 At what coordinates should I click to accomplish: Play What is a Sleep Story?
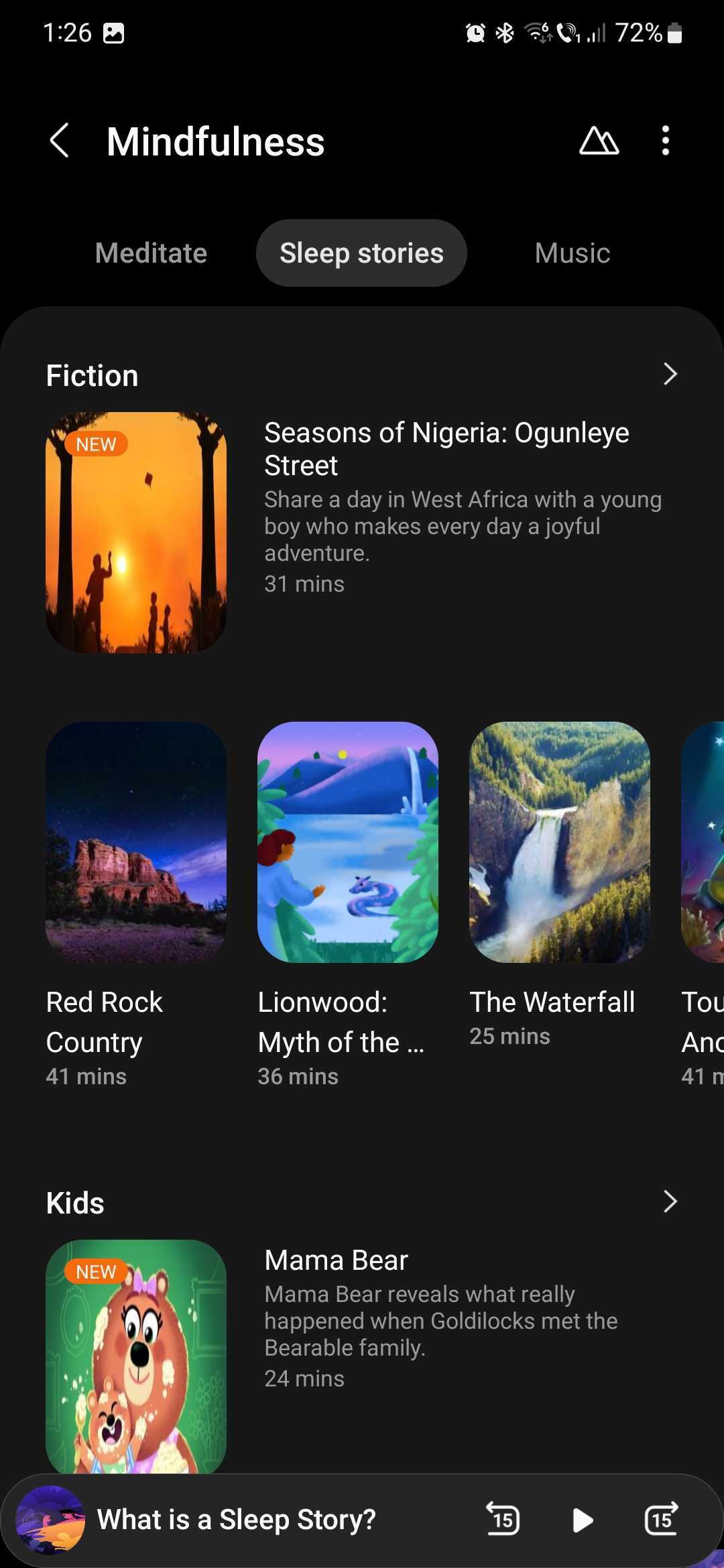click(x=583, y=1520)
